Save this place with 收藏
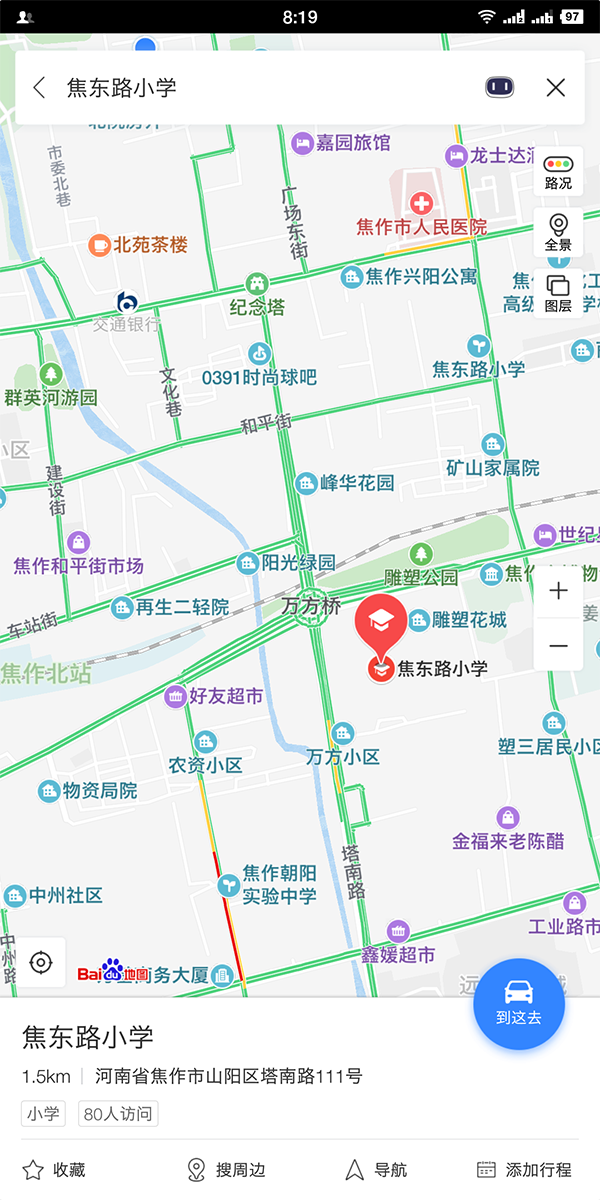This screenshot has width=600, height=1200. [54, 1170]
